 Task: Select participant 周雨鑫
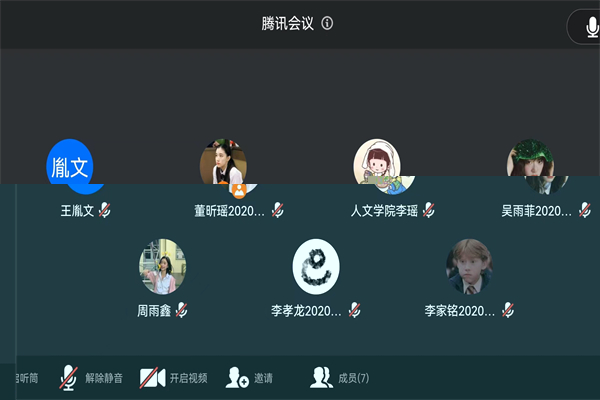click(162, 266)
